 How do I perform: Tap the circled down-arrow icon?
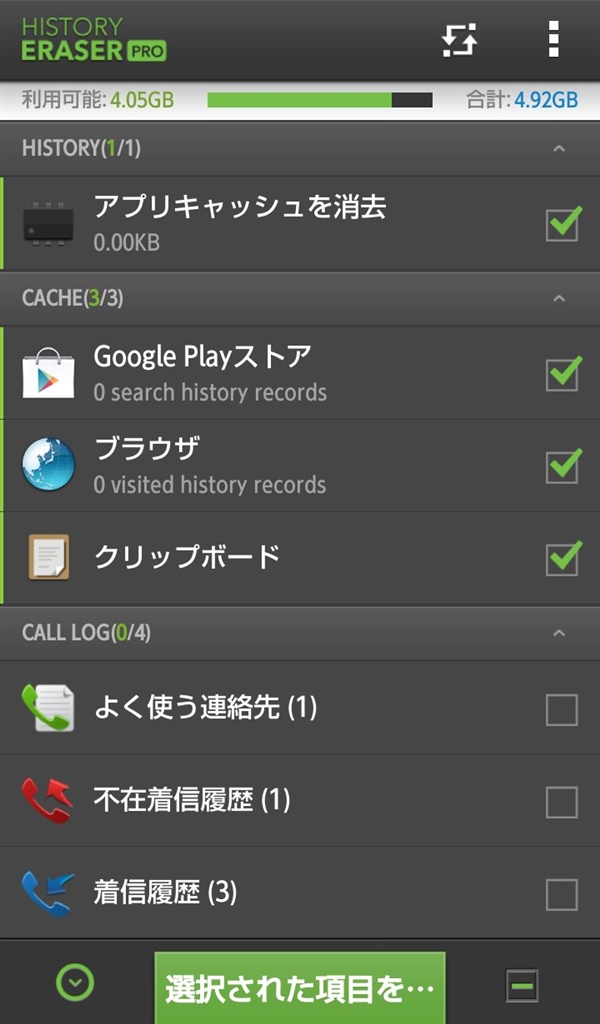tap(75, 985)
